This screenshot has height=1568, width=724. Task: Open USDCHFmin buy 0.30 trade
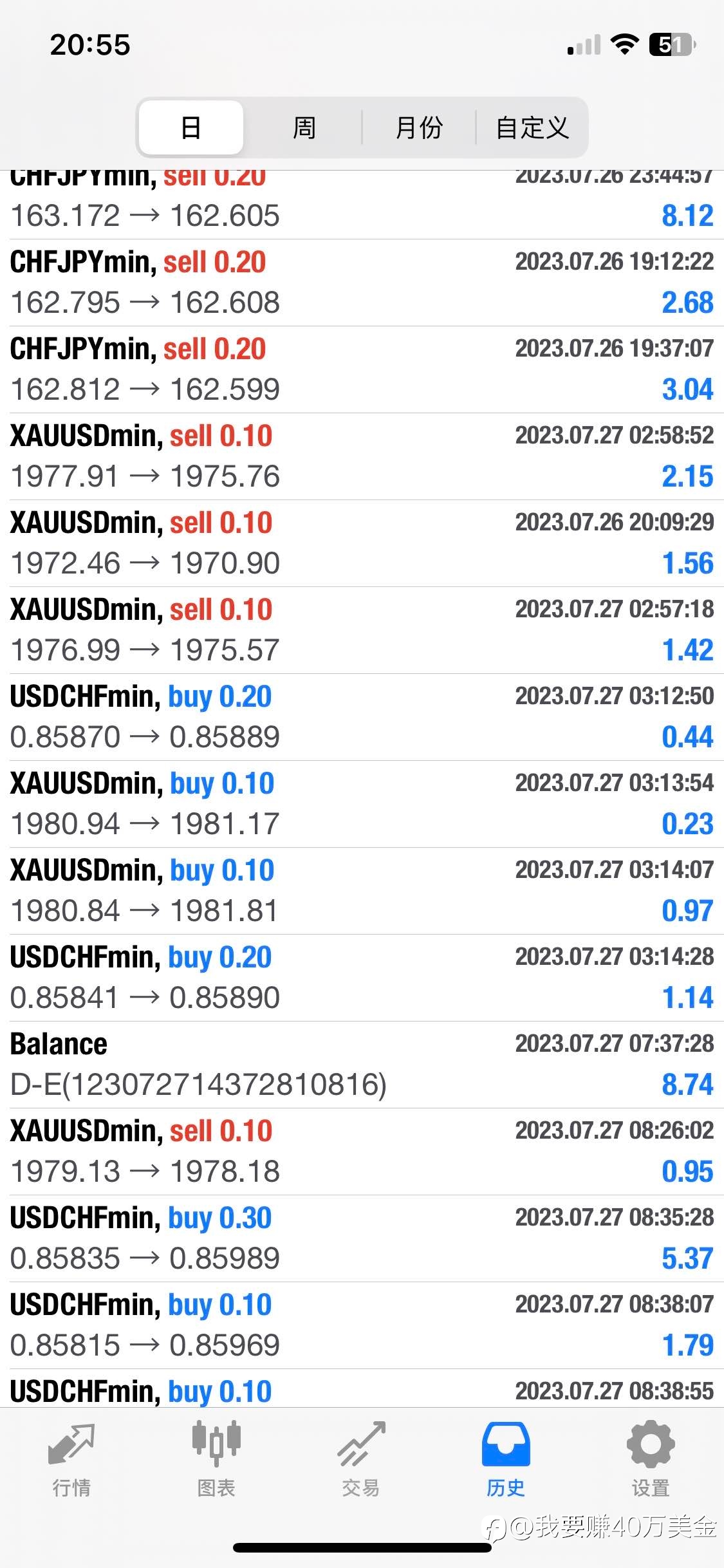[x=362, y=1238]
